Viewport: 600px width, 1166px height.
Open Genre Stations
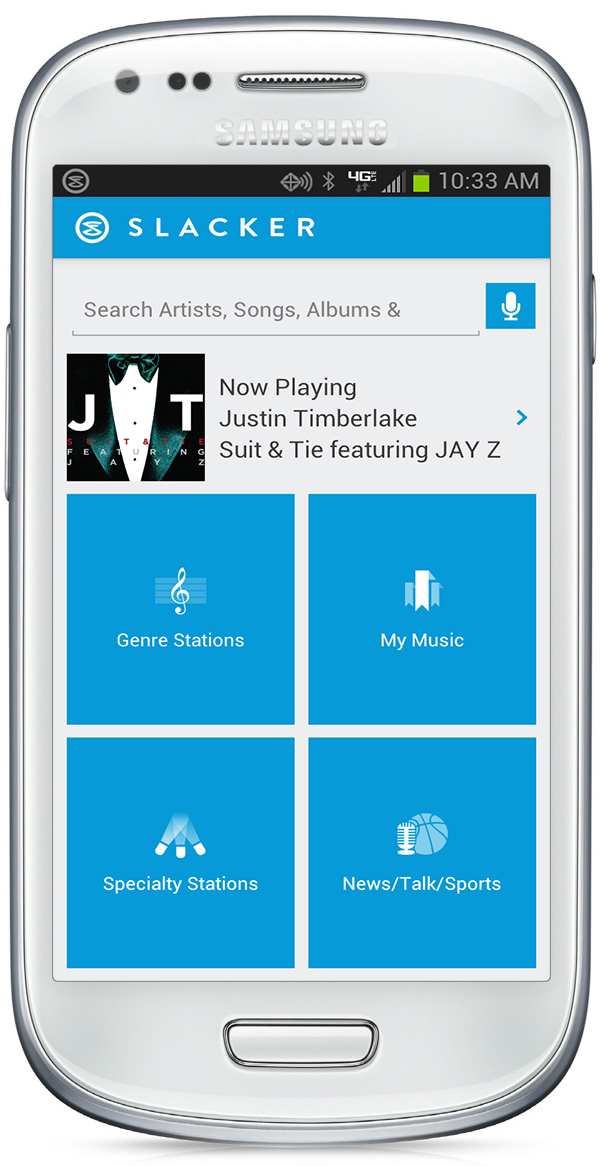click(x=181, y=609)
